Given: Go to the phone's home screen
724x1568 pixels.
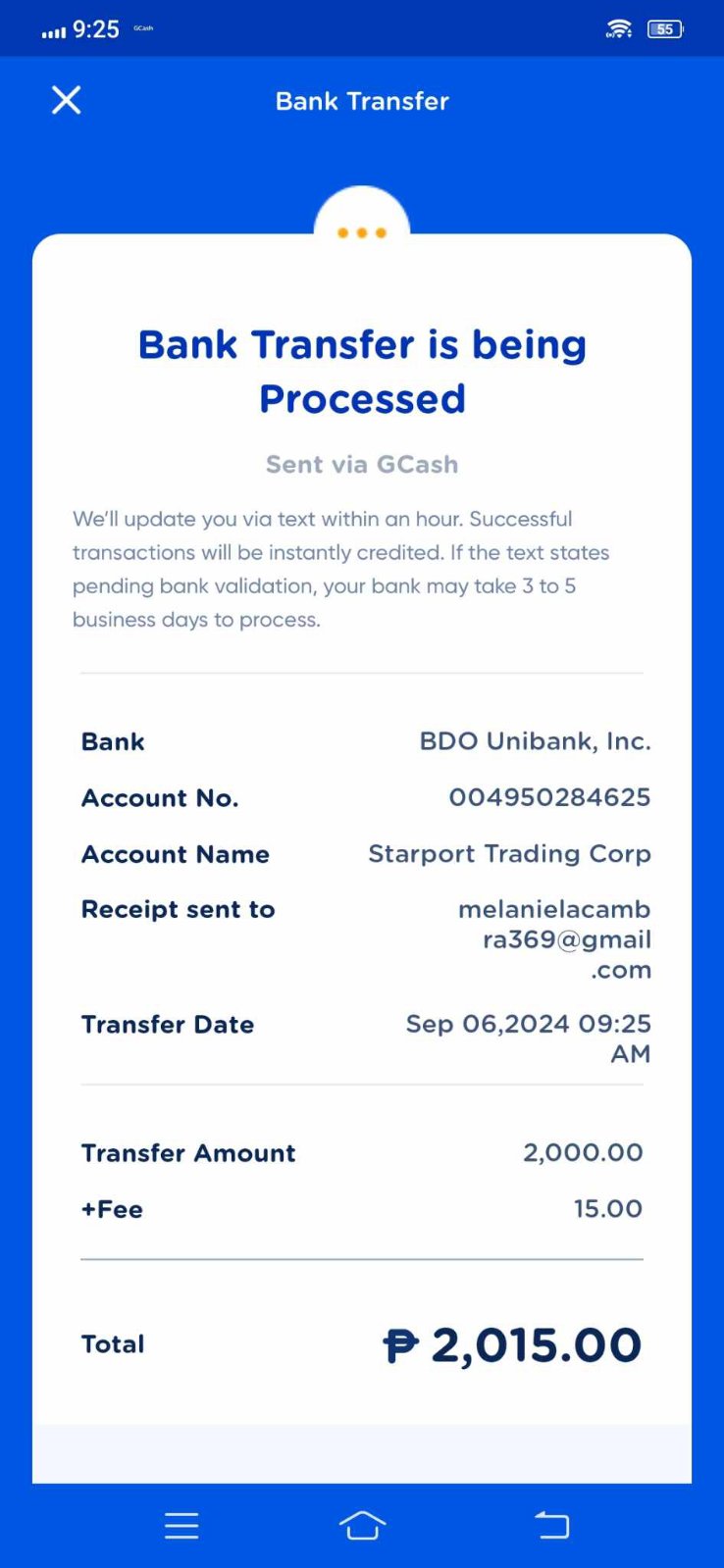Looking at the screenshot, I should (x=362, y=1525).
